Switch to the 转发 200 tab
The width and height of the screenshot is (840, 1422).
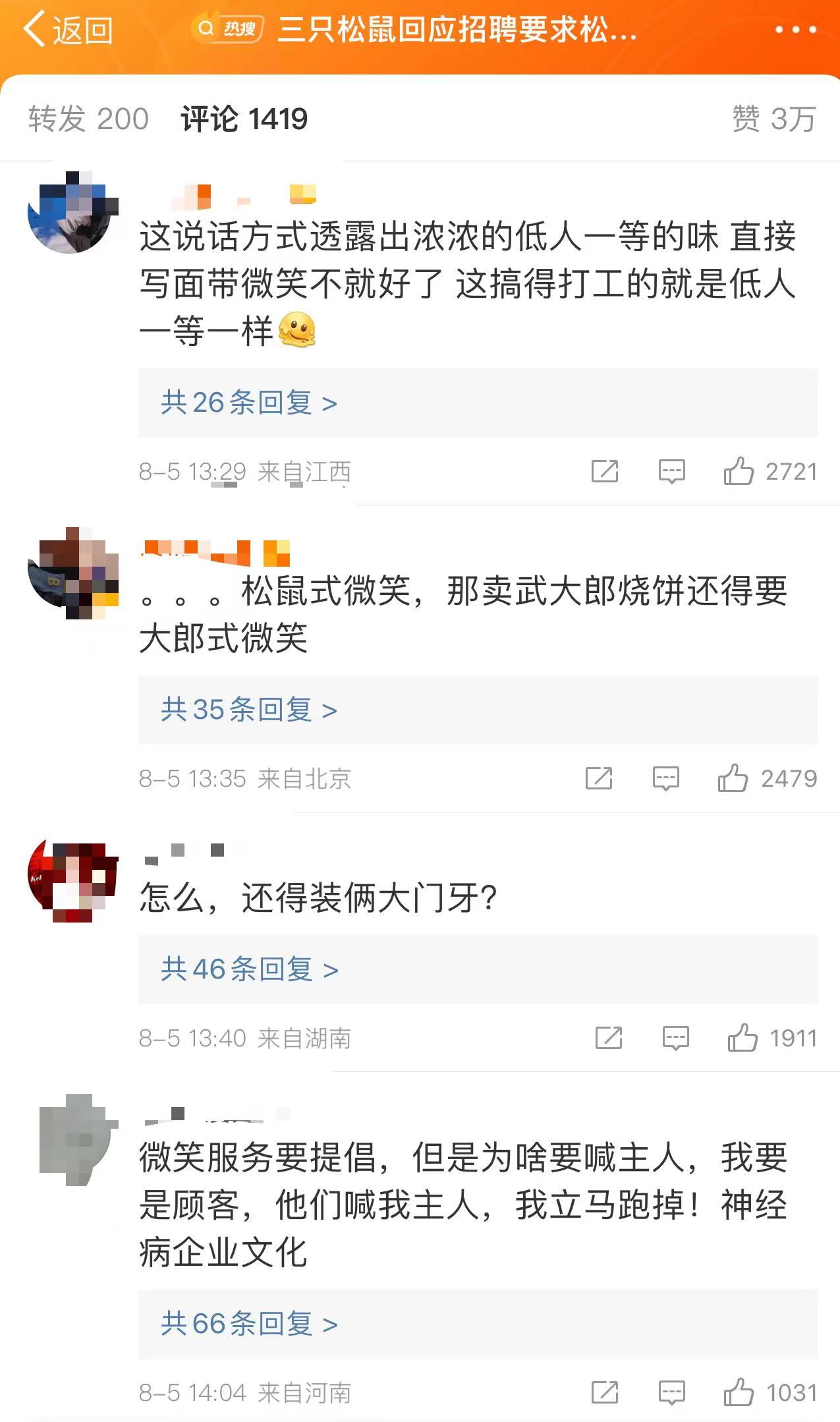click(88, 119)
